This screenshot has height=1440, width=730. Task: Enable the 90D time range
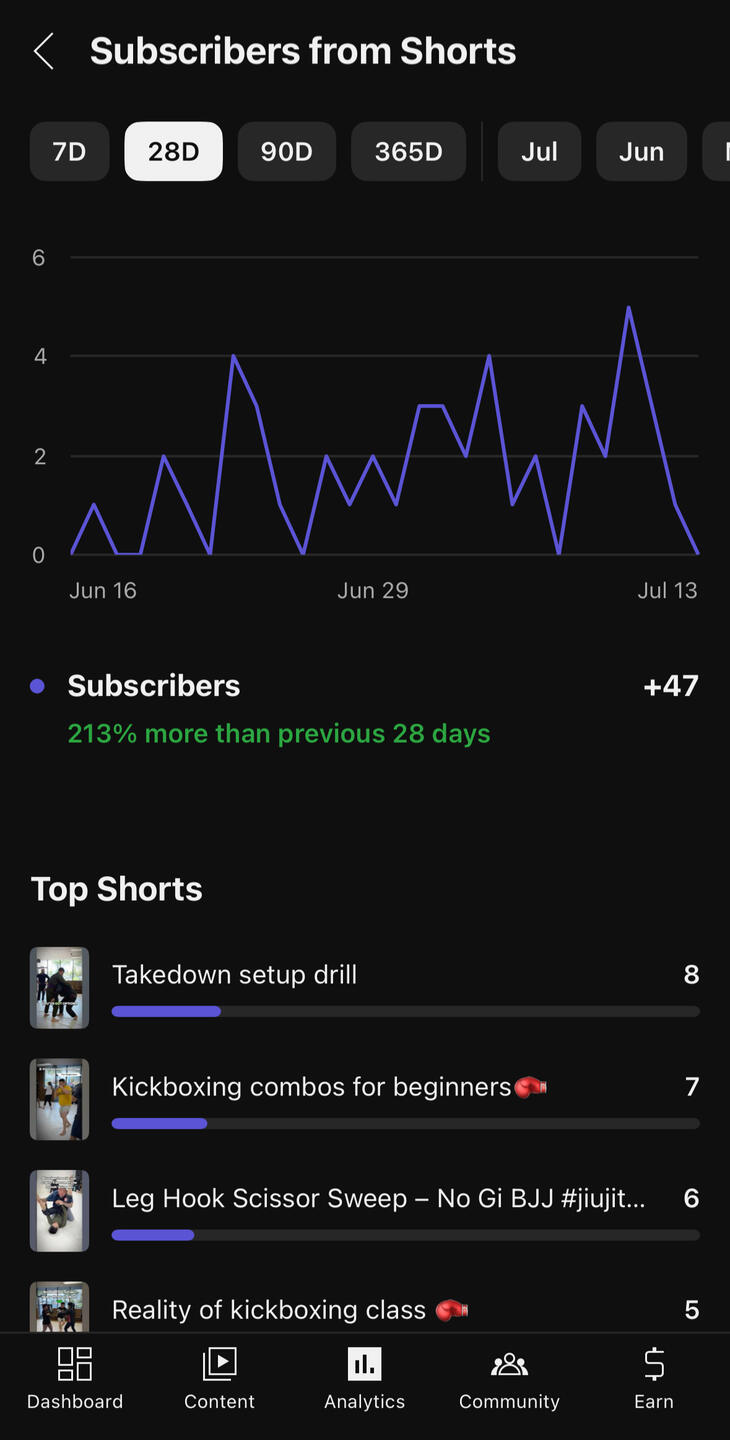pos(286,151)
